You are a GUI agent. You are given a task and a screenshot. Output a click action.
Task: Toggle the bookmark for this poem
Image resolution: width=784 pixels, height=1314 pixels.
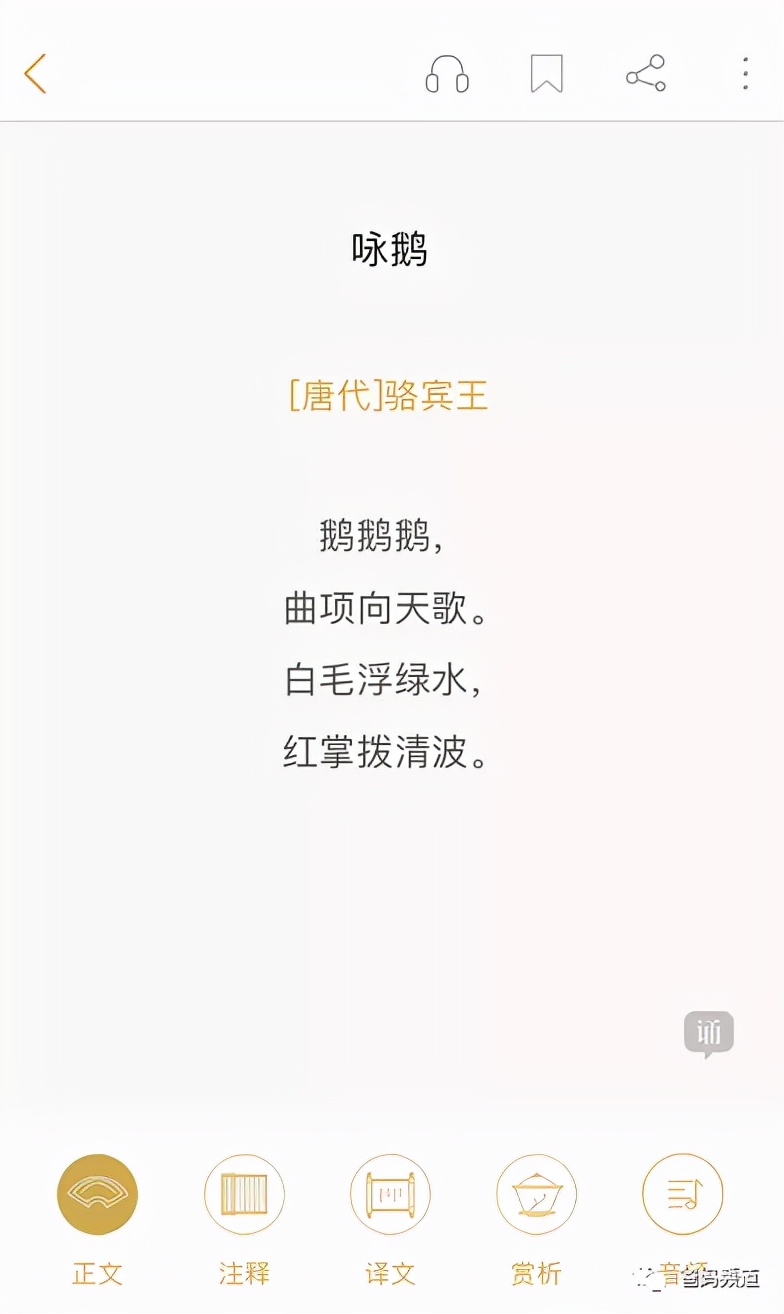[546, 70]
